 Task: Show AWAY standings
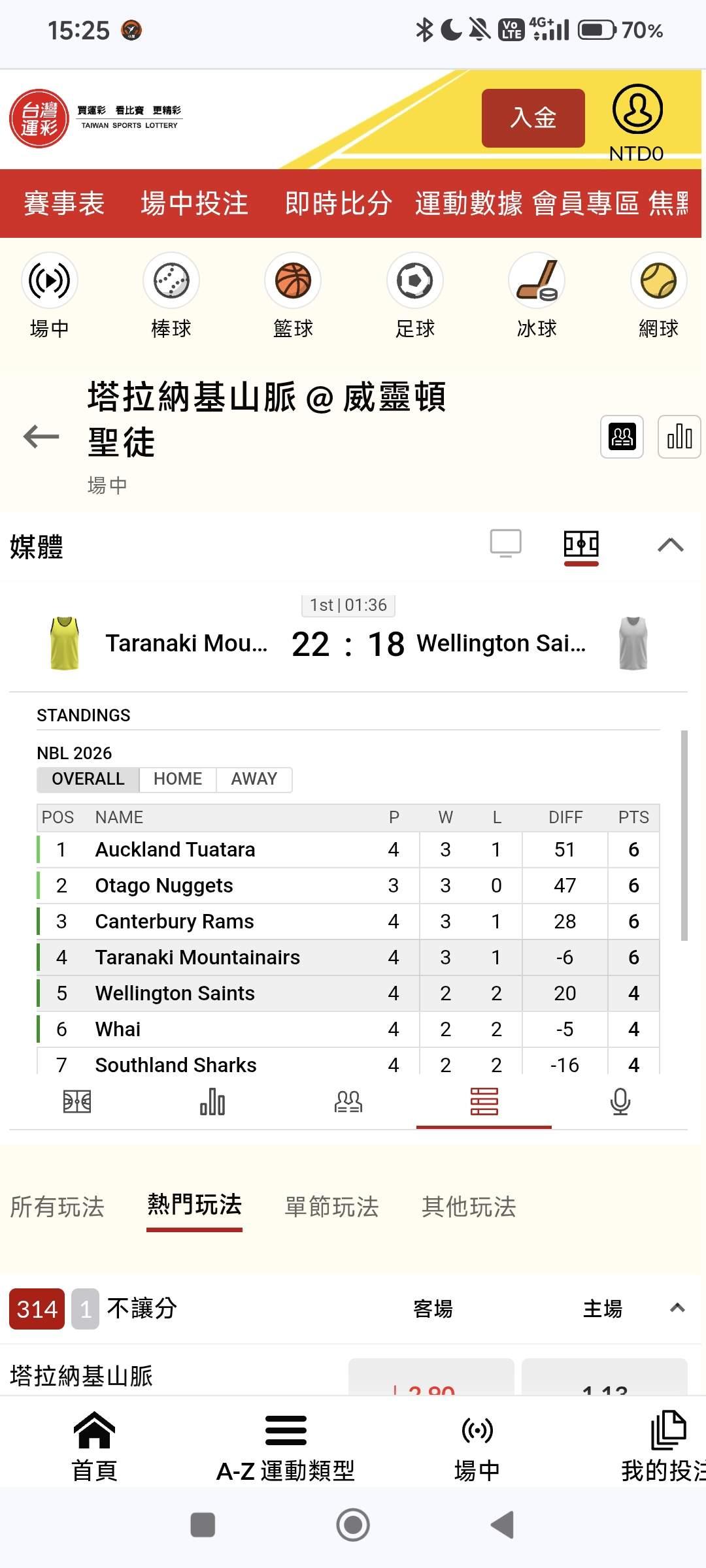[x=254, y=779]
